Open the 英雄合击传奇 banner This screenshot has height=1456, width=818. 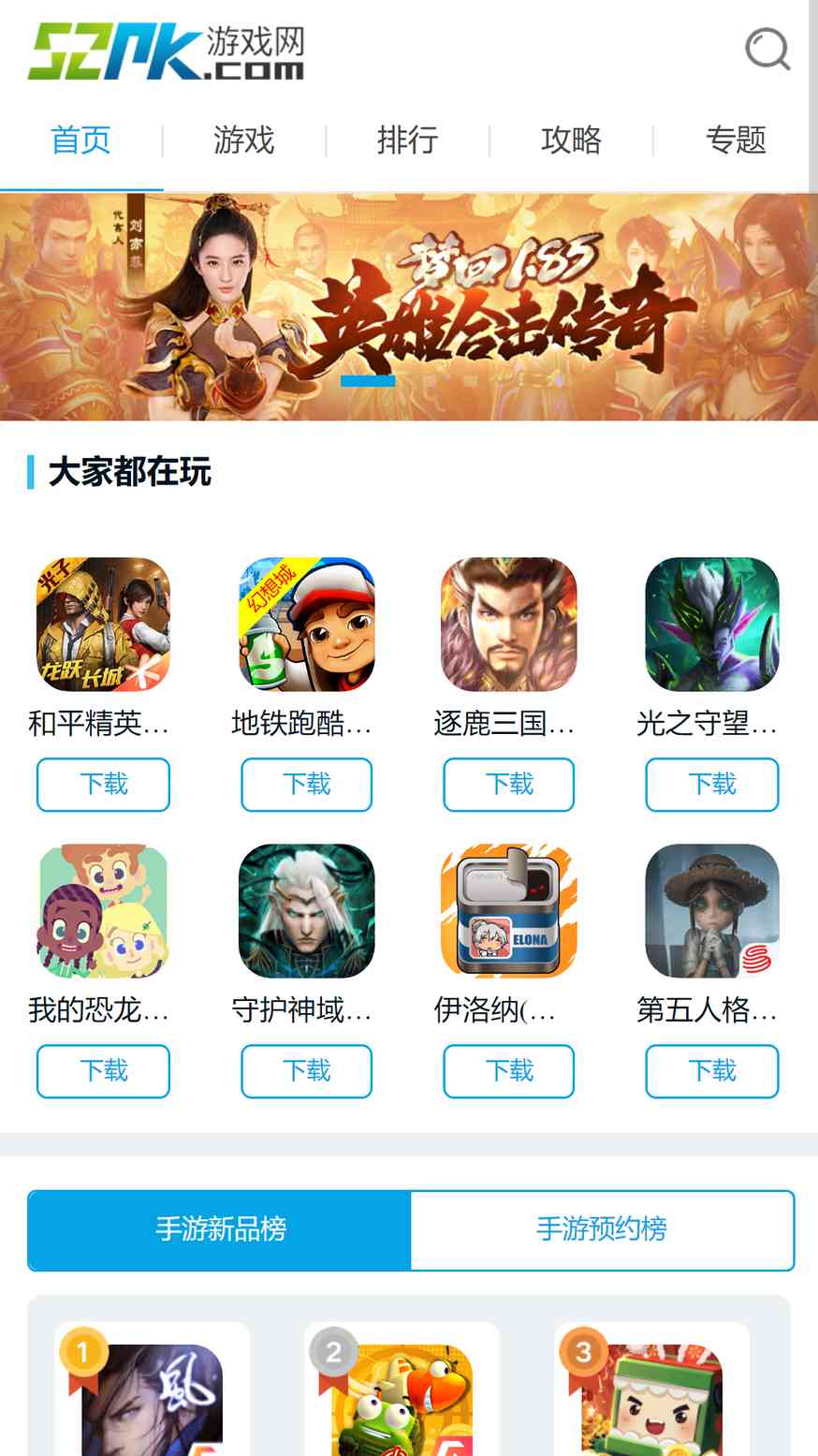coord(409,306)
